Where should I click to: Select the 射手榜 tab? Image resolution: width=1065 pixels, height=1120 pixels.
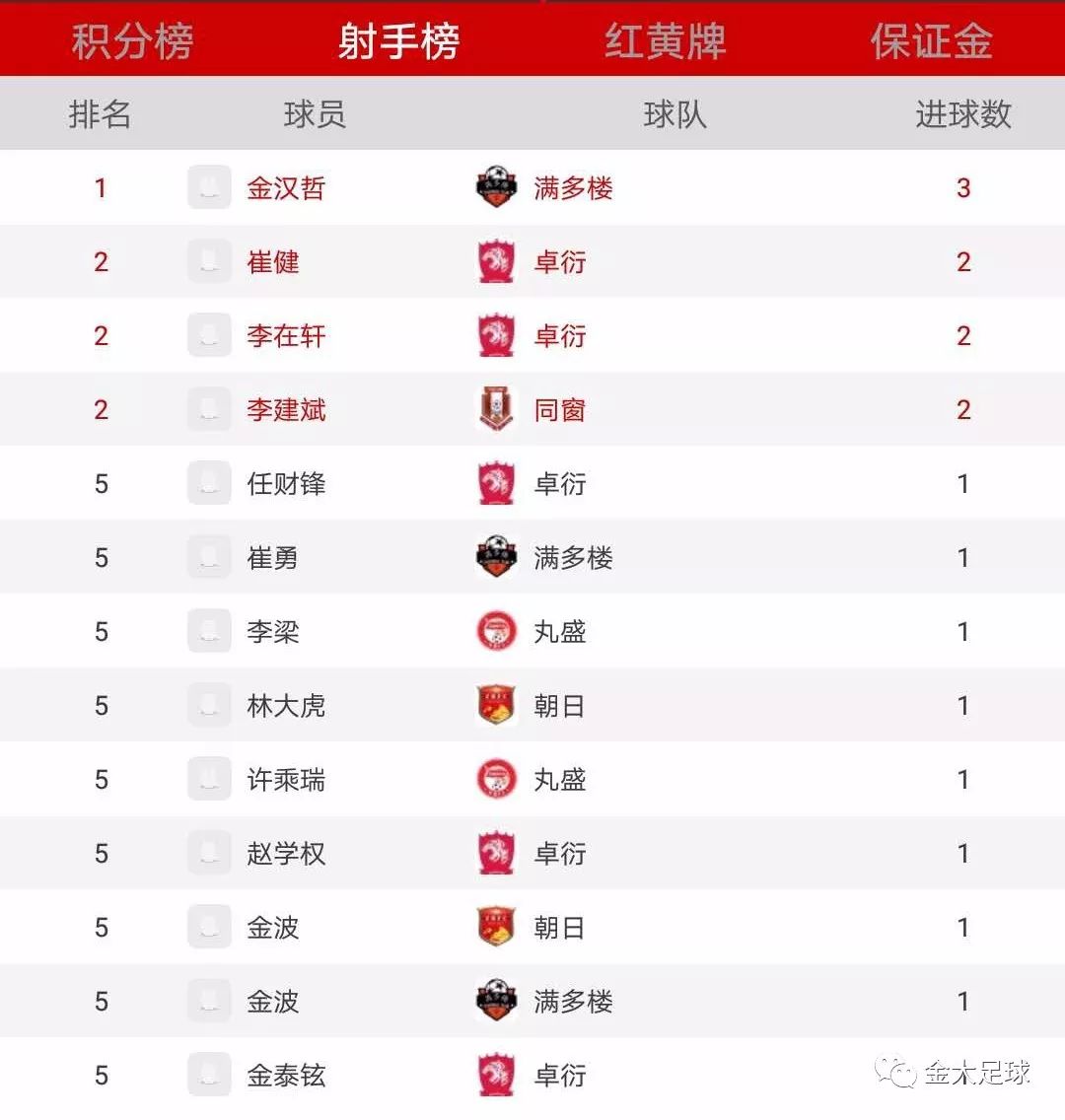click(399, 40)
